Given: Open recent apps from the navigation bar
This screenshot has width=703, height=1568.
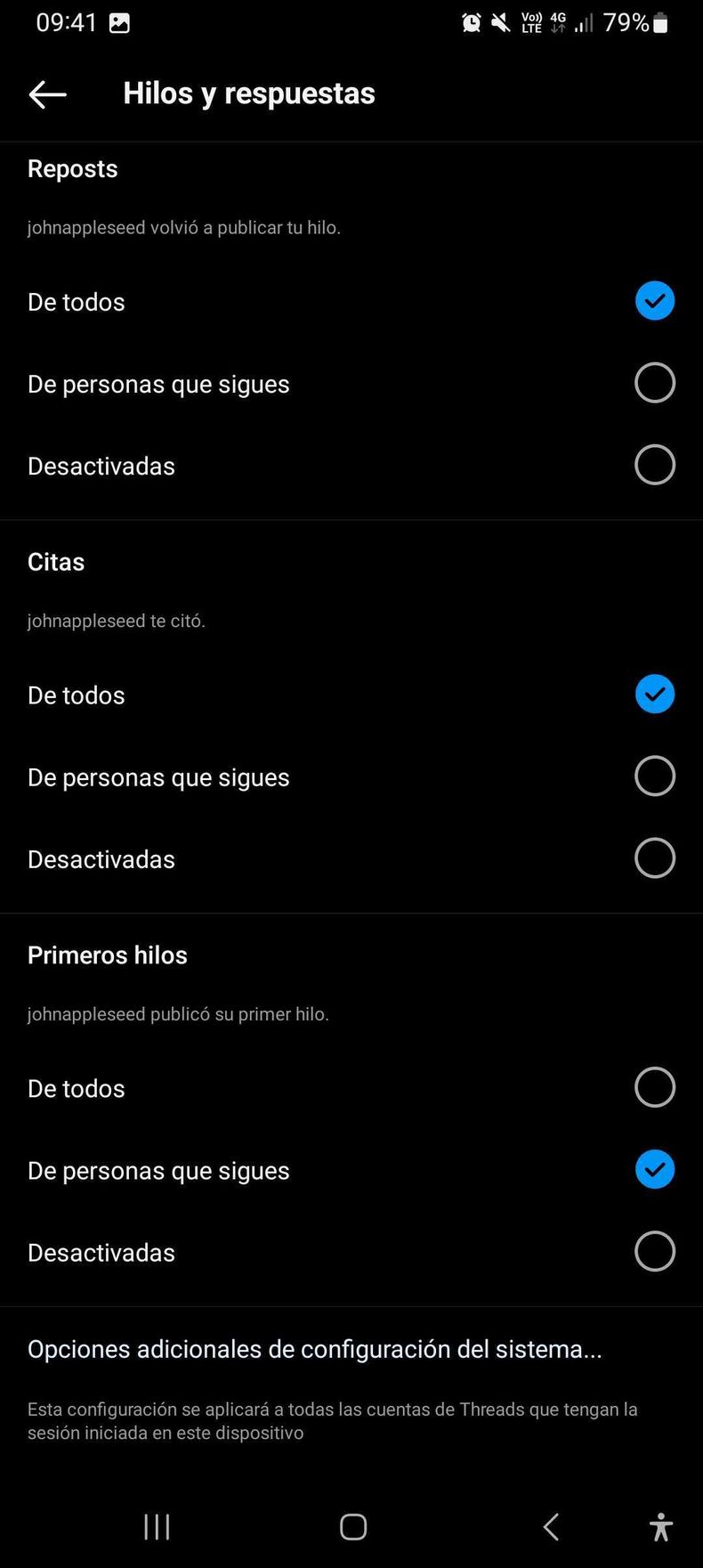Looking at the screenshot, I should click(156, 1526).
